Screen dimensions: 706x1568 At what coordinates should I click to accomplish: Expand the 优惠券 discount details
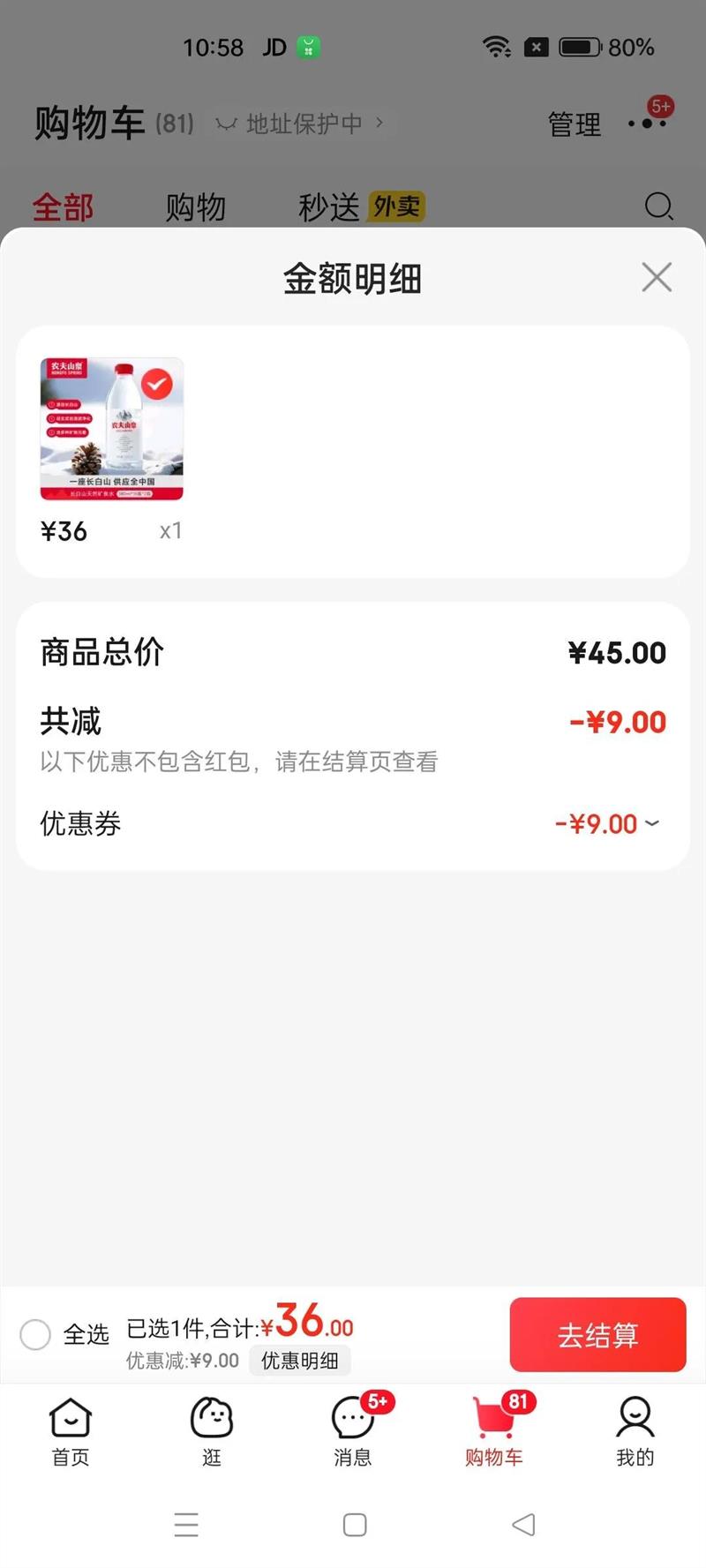(651, 823)
